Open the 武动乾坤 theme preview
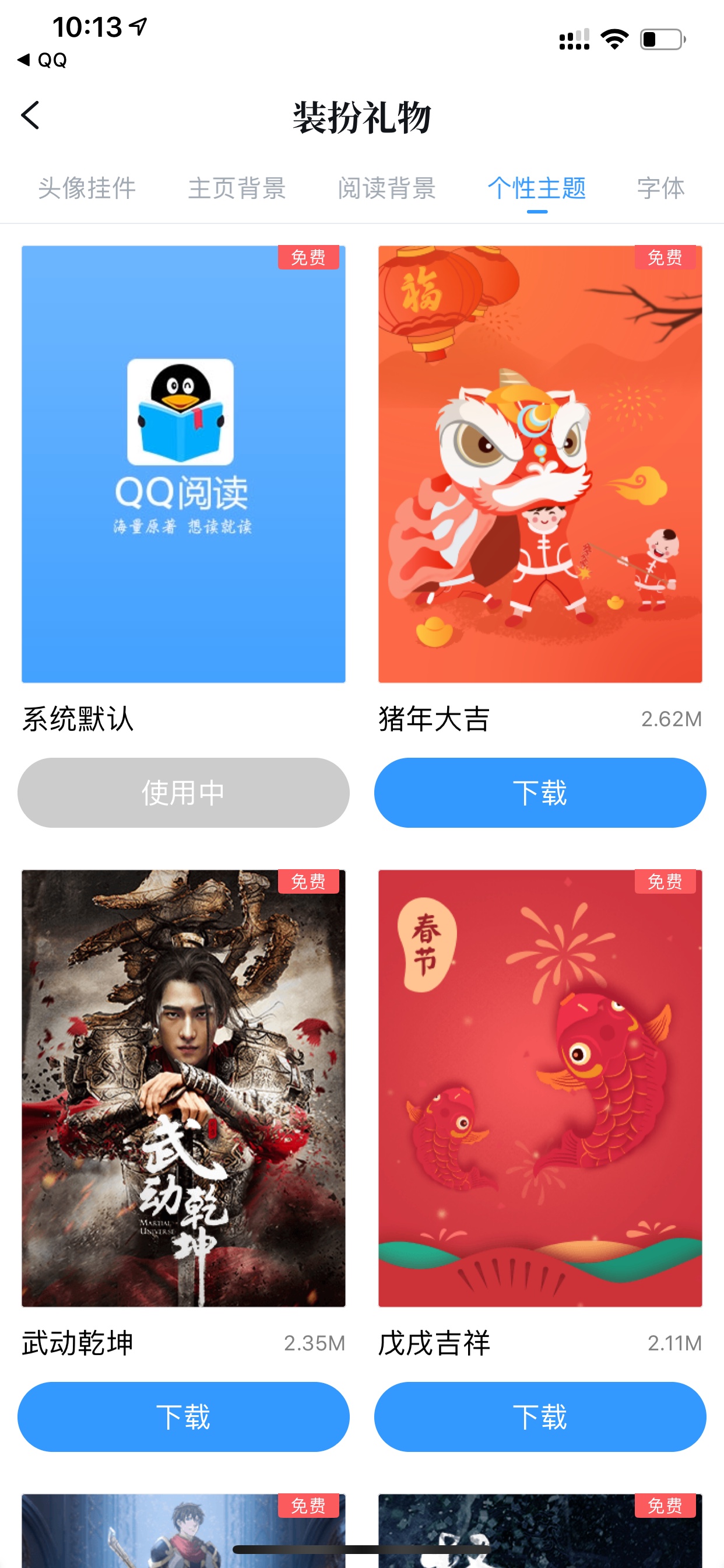This screenshot has height=1568, width=724. click(183, 1088)
